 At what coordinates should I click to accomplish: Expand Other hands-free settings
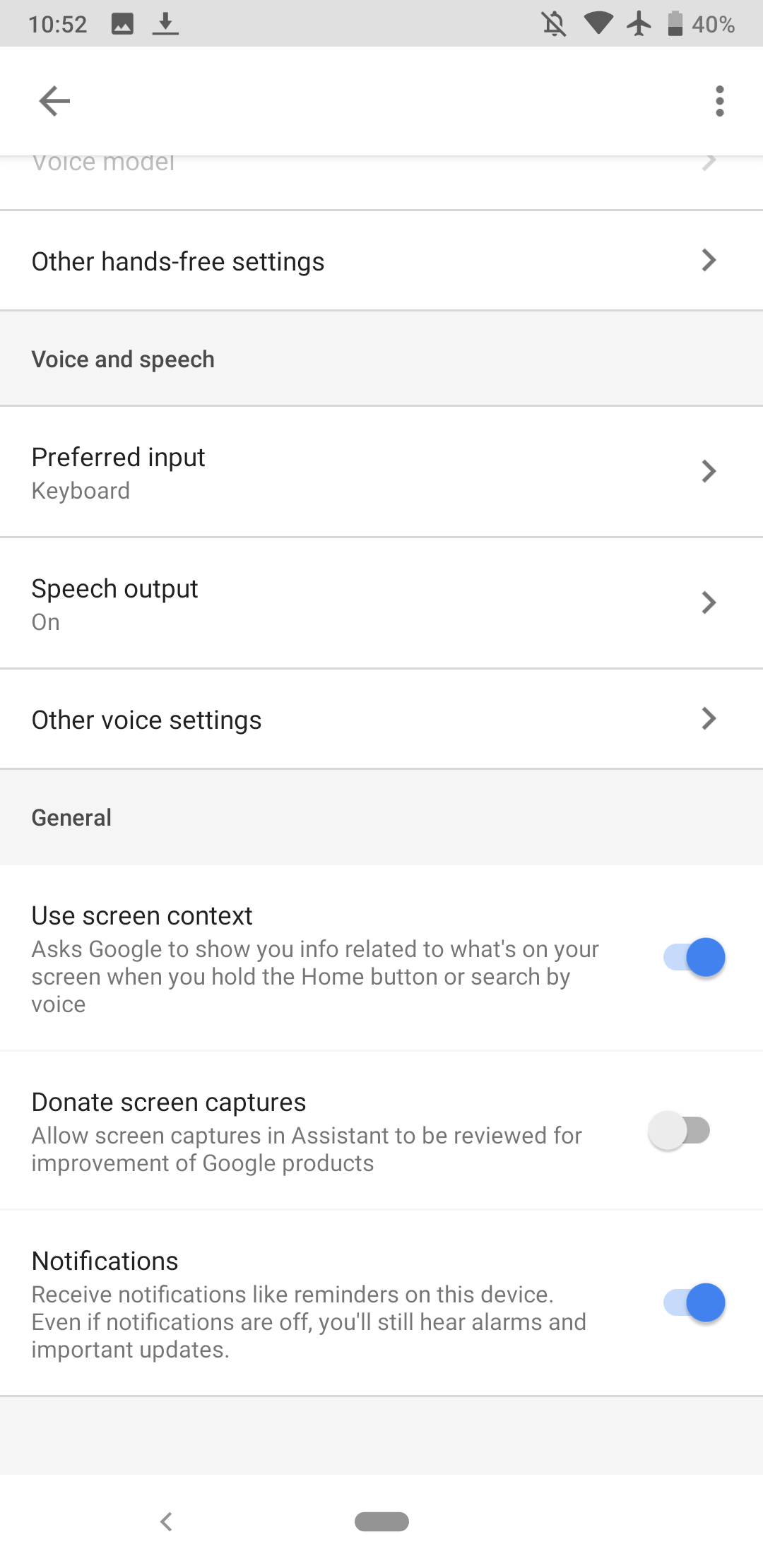(381, 261)
